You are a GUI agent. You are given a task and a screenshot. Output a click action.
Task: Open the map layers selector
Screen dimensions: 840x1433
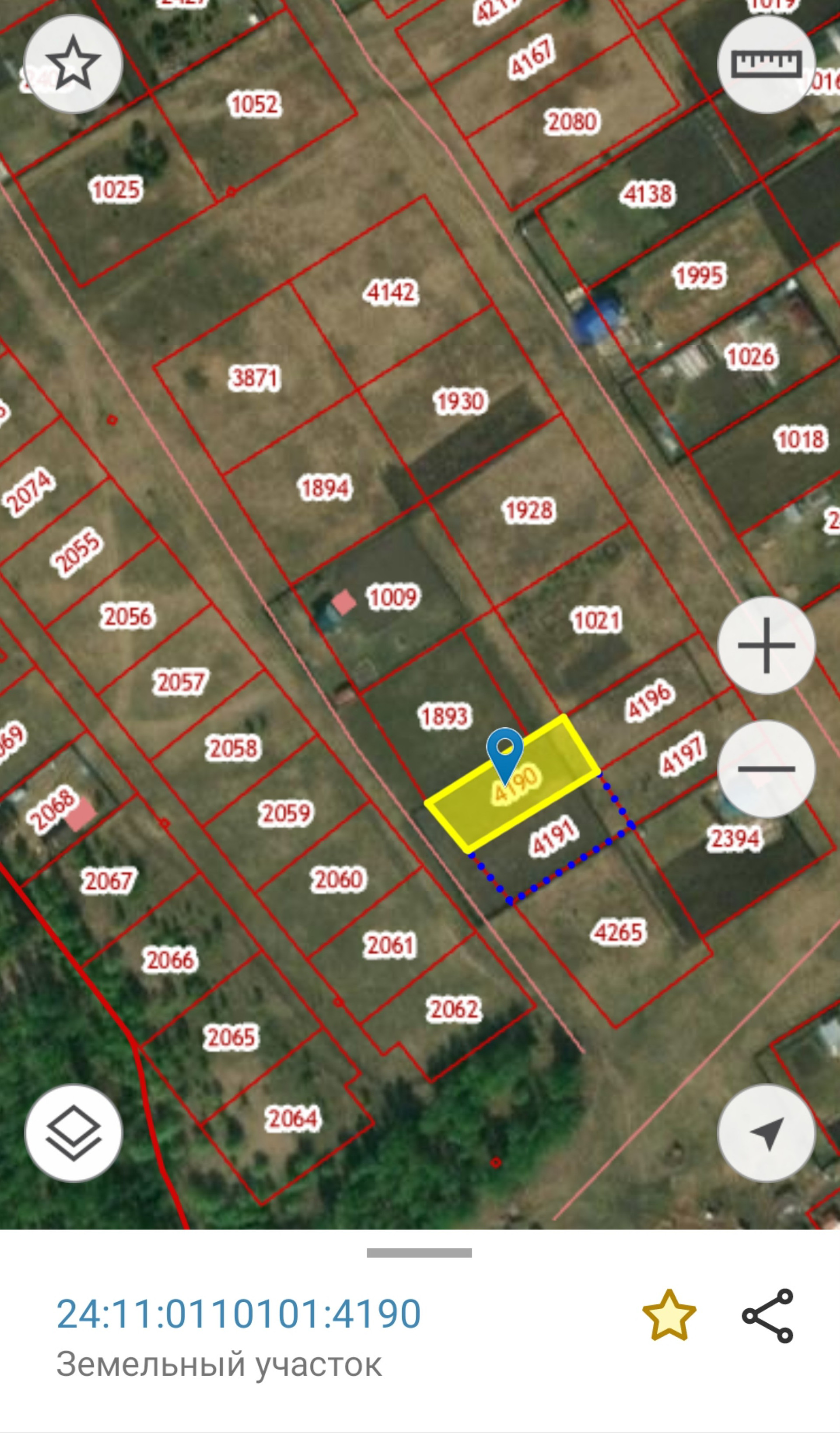point(73,1133)
